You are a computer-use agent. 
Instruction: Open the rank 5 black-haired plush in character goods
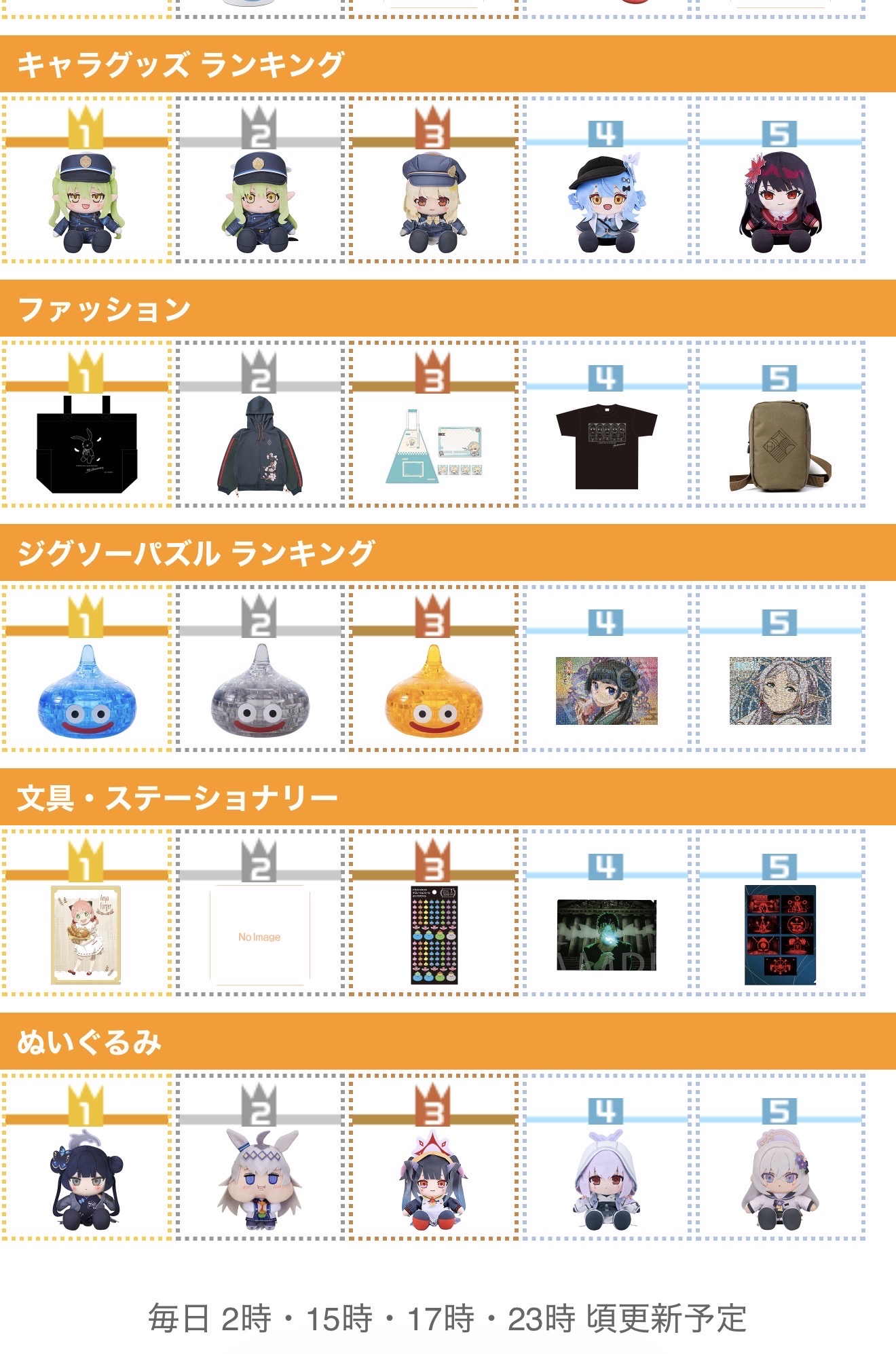click(779, 202)
